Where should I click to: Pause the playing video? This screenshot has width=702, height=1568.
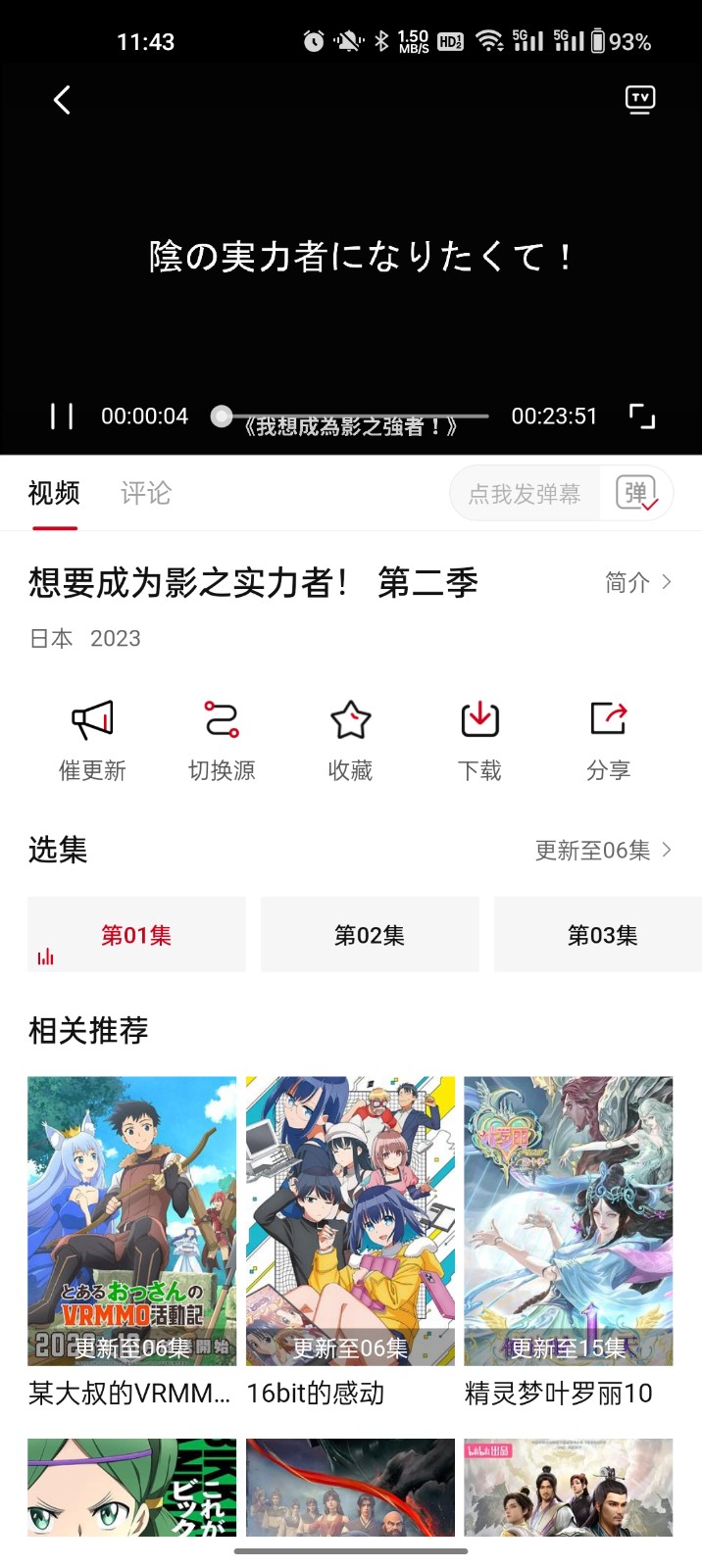tap(62, 416)
